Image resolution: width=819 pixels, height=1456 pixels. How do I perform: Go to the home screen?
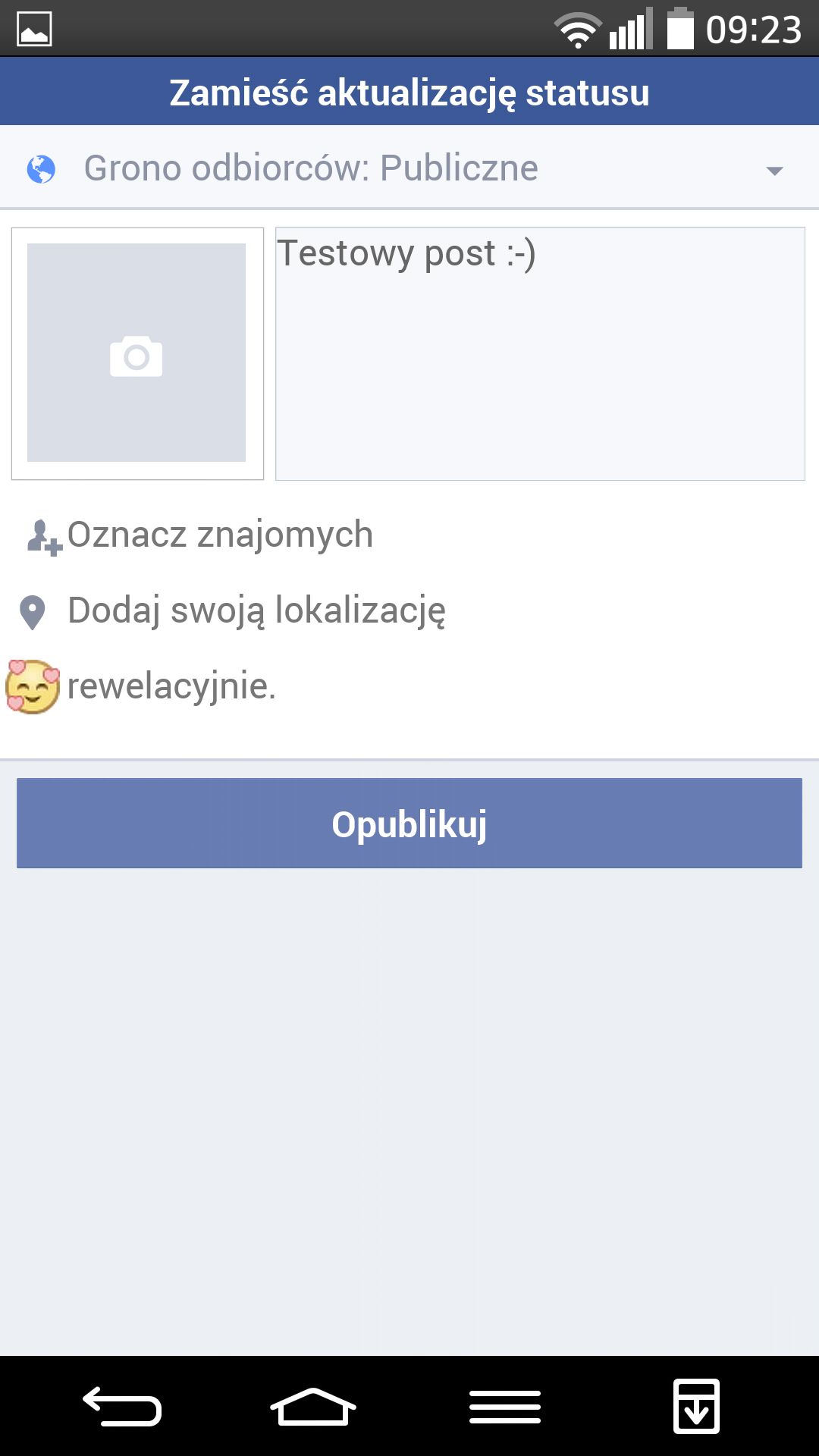point(313,1407)
